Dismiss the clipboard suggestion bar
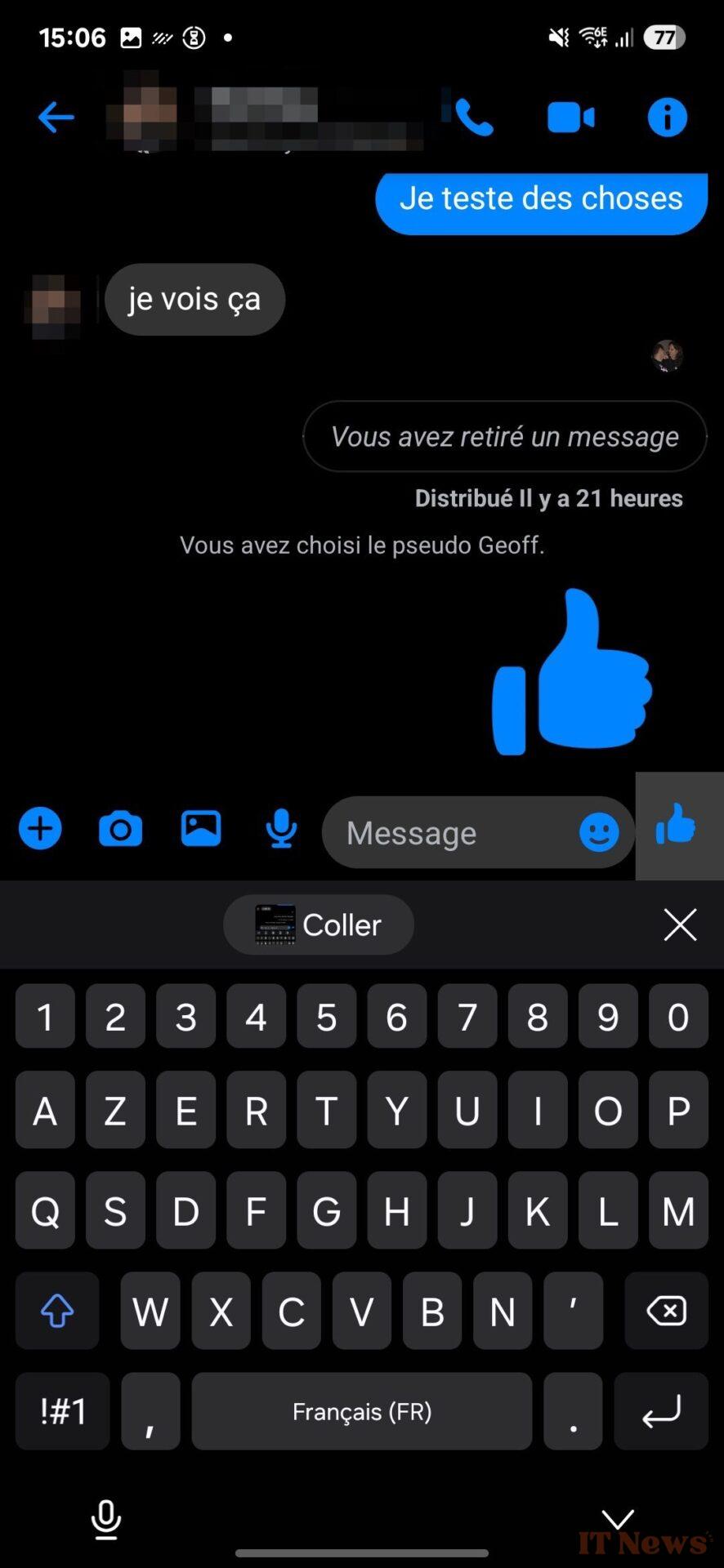The image size is (724, 1568). pos(680,924)
